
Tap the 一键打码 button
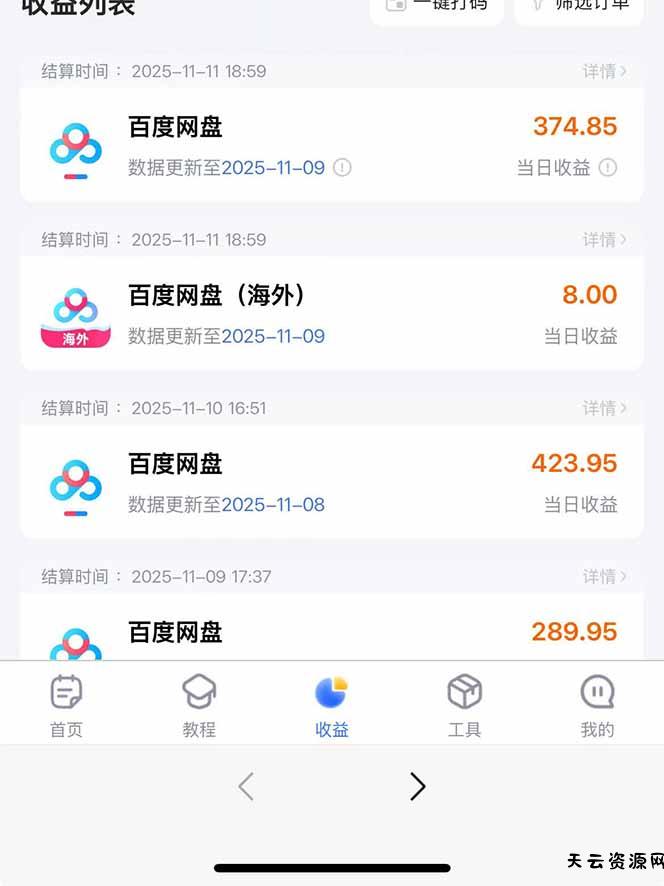[x=437, y=8]
